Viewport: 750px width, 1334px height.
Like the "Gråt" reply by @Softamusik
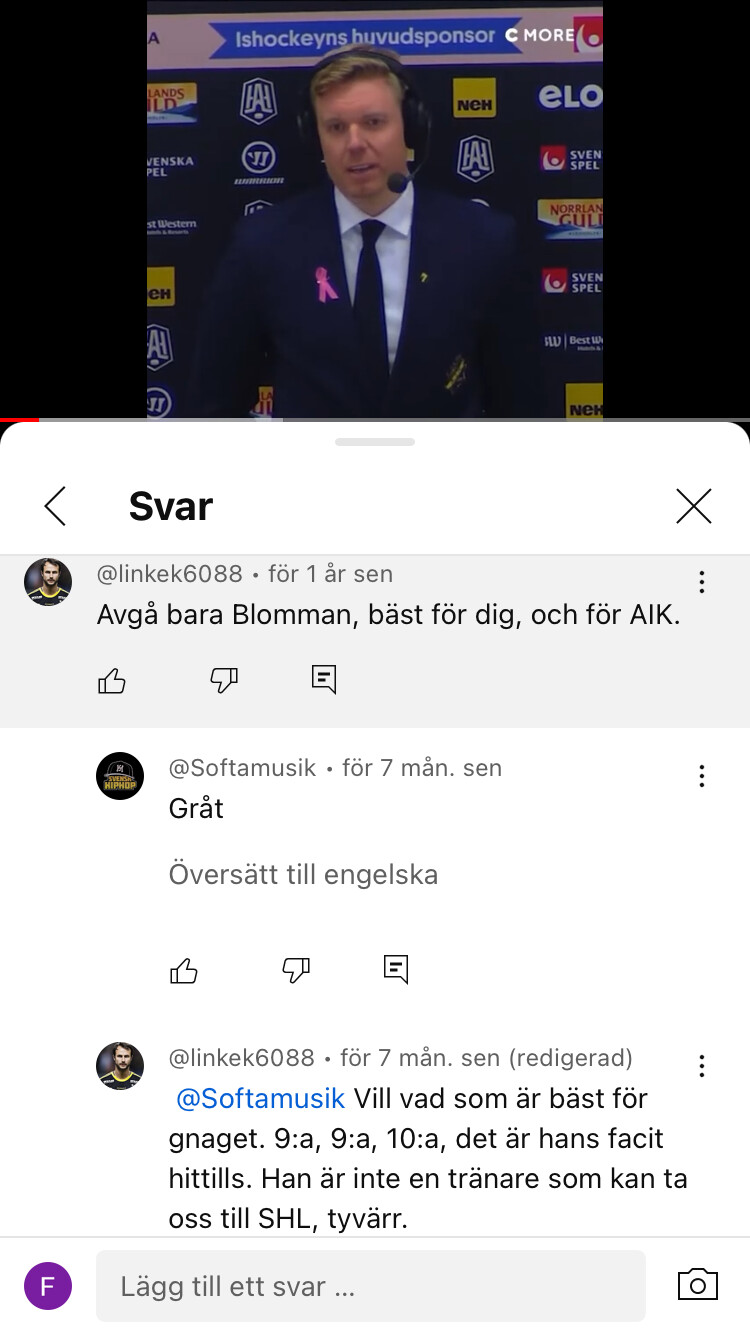184,970
